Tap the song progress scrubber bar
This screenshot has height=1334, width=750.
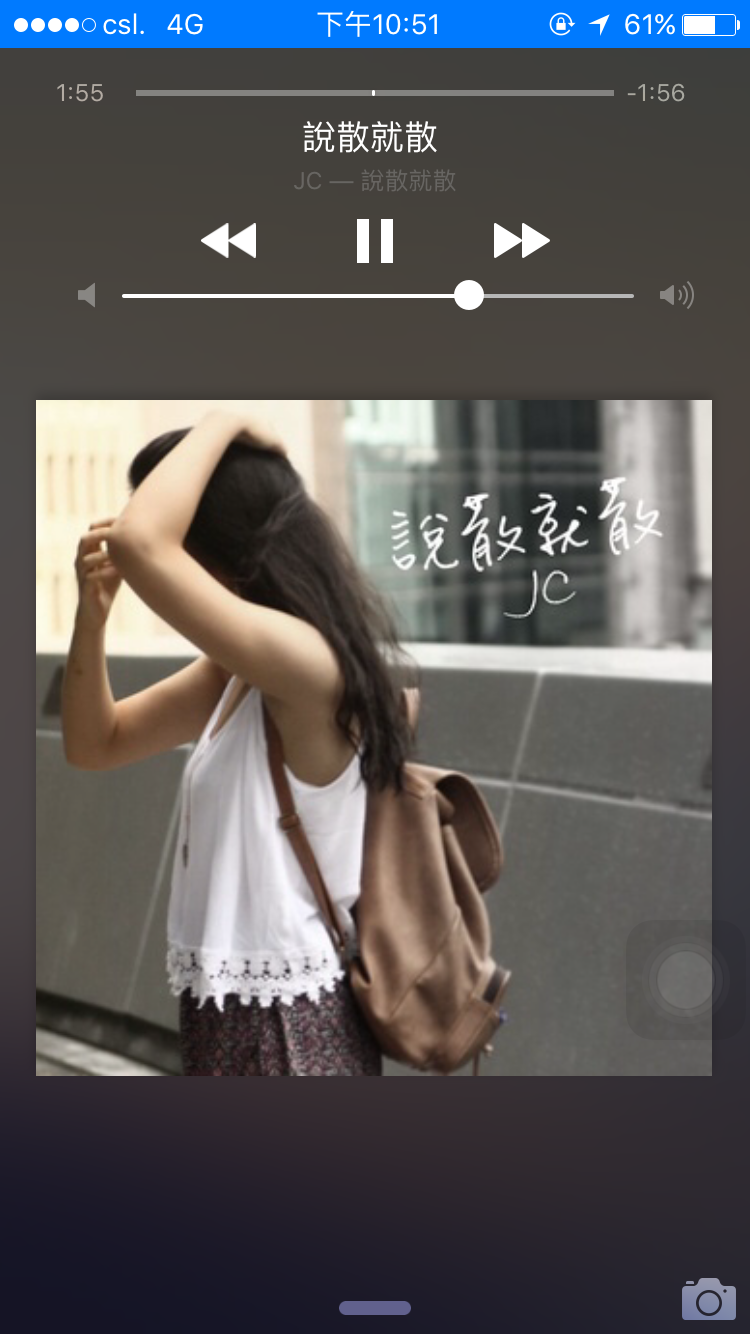[x=374, y=93]
